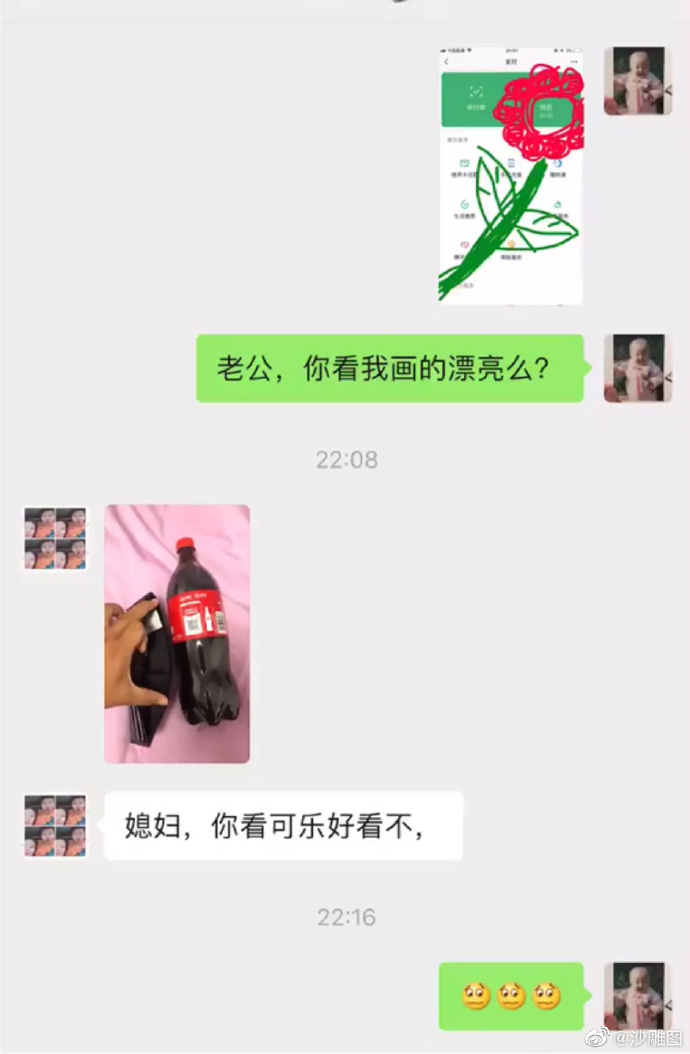Open the rose drawing image message

click(x=510, y=176)
